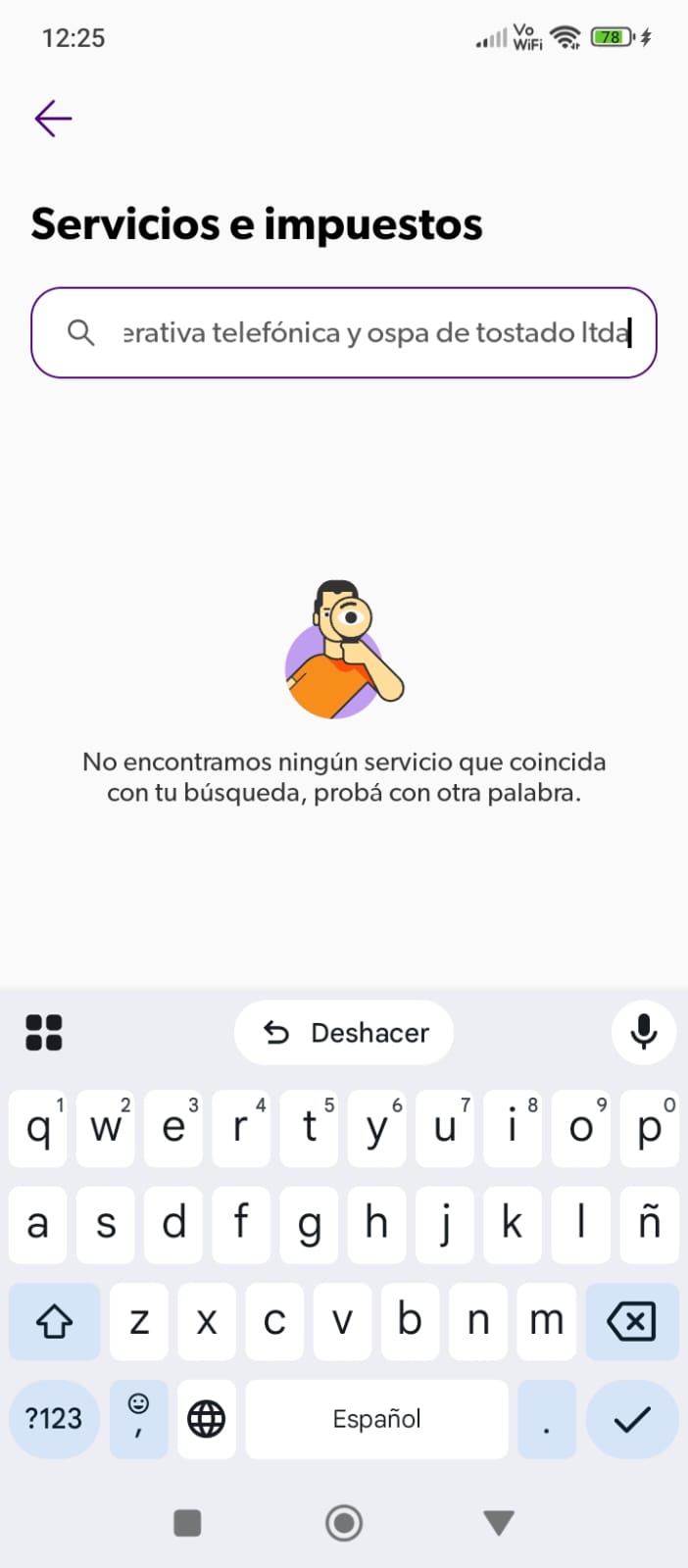Hide the keyboard with the down triangle
Viewport: 688px width, 1568px height.
tap(499, 1523)
